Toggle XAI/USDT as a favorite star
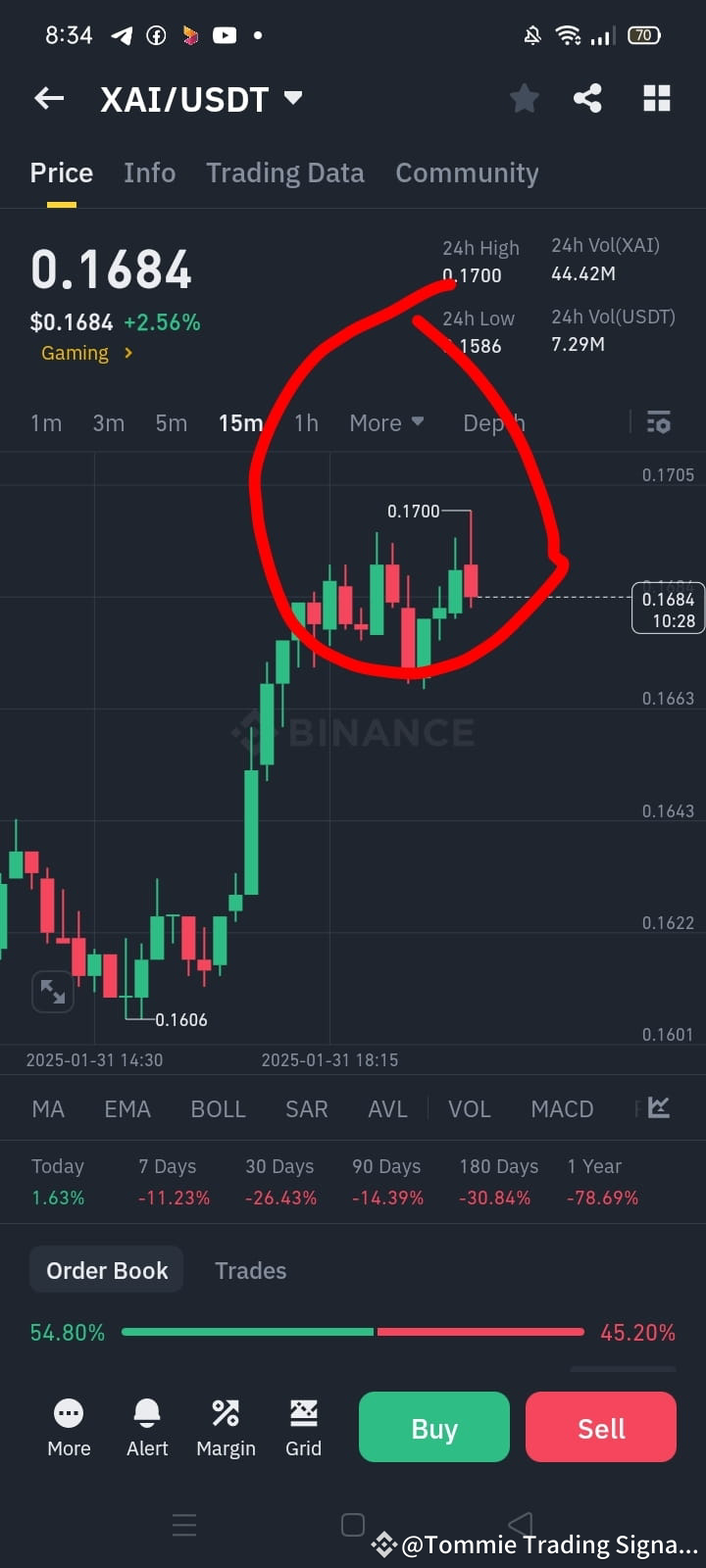706x1568 pixels. (524, 98)
